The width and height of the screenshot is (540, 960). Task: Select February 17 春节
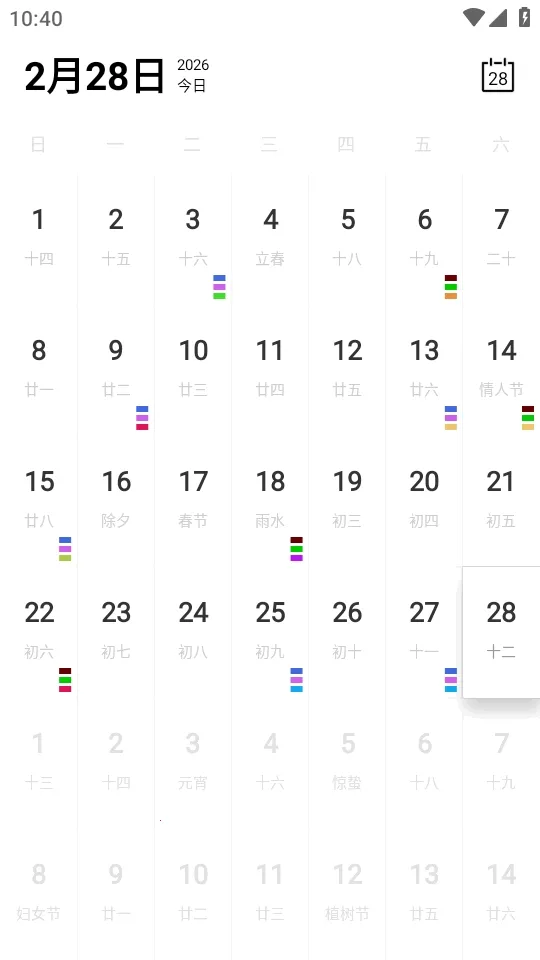coord(193,501)
